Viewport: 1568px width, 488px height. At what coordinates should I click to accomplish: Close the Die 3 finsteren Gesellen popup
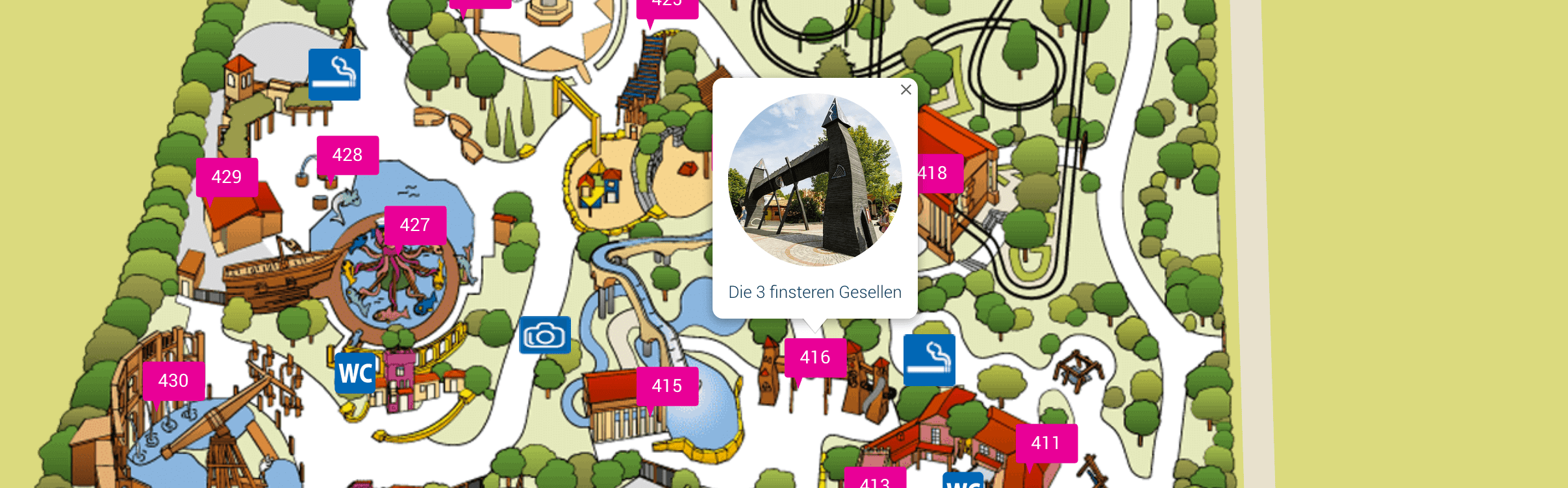pos(905,90)
